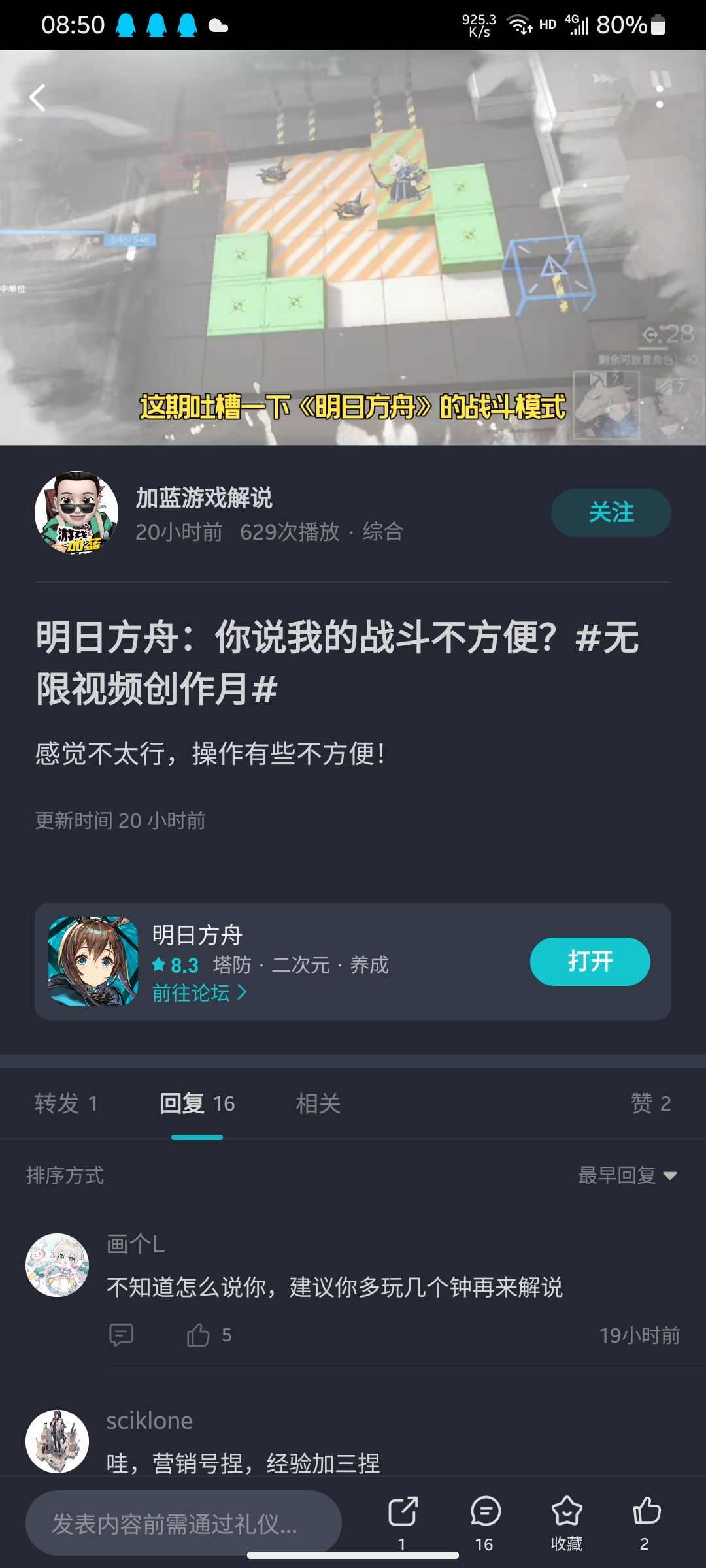Follow 加蓝游戏解说 with the 关注 button

611,513
